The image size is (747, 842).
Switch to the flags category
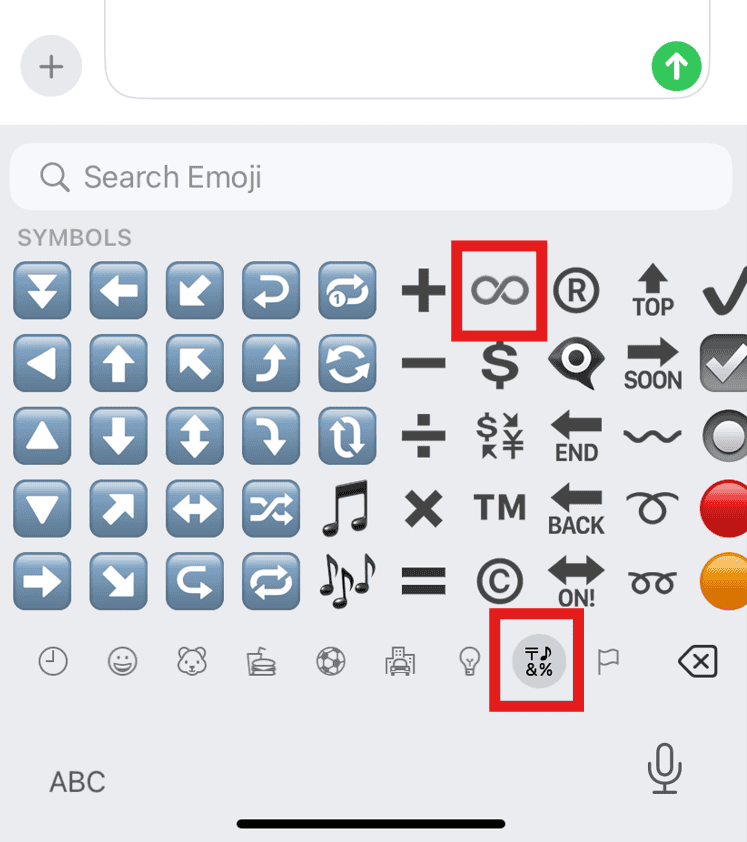(608, 661)
